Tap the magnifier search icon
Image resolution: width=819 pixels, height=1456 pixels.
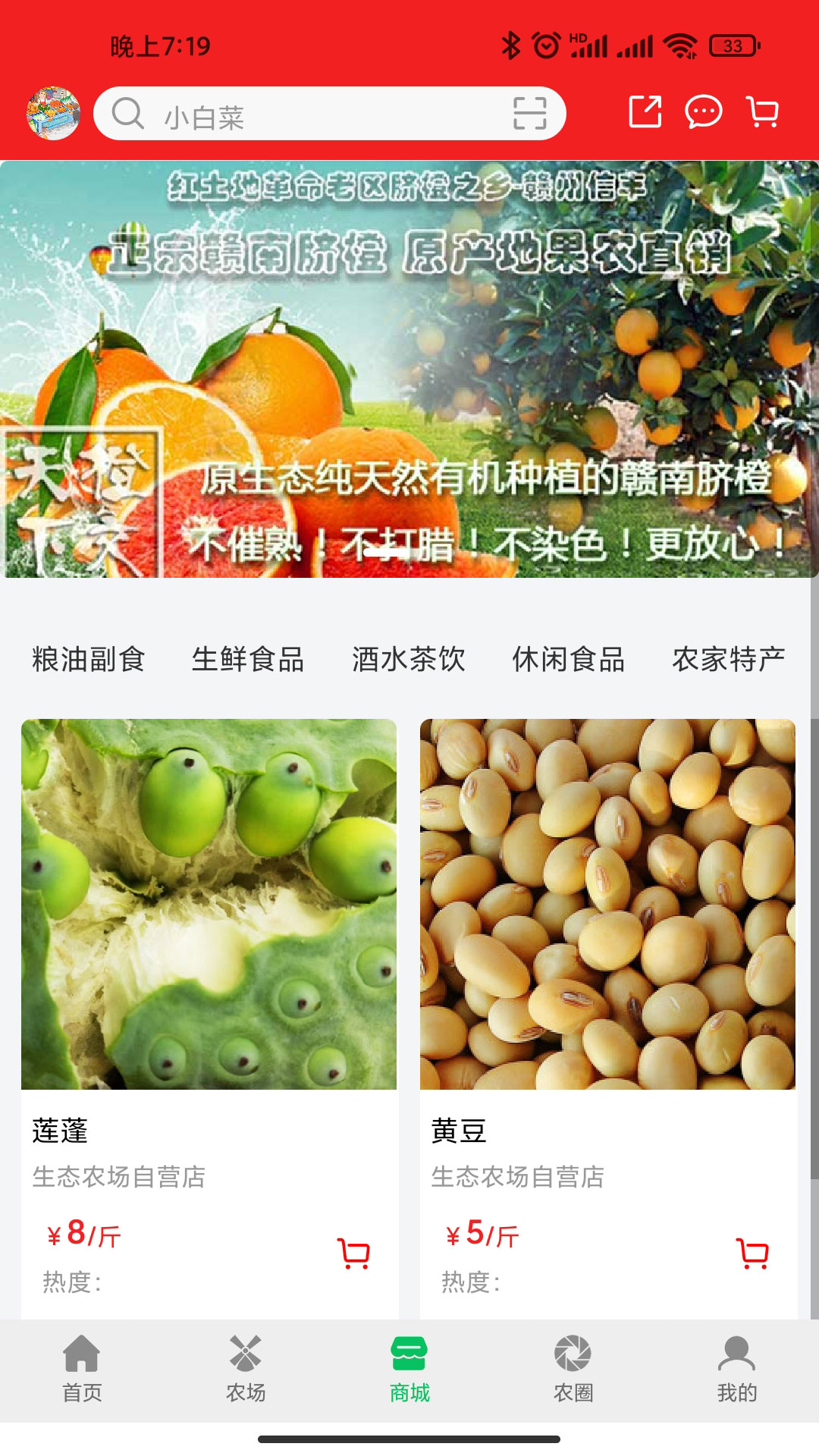(127, 115)
